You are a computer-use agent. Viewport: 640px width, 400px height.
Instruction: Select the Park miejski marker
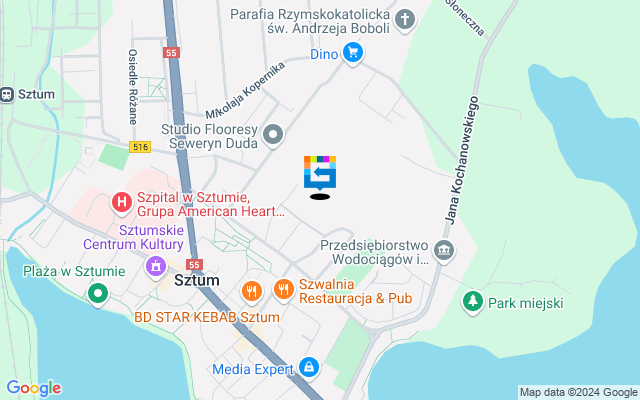coord(472,301)
